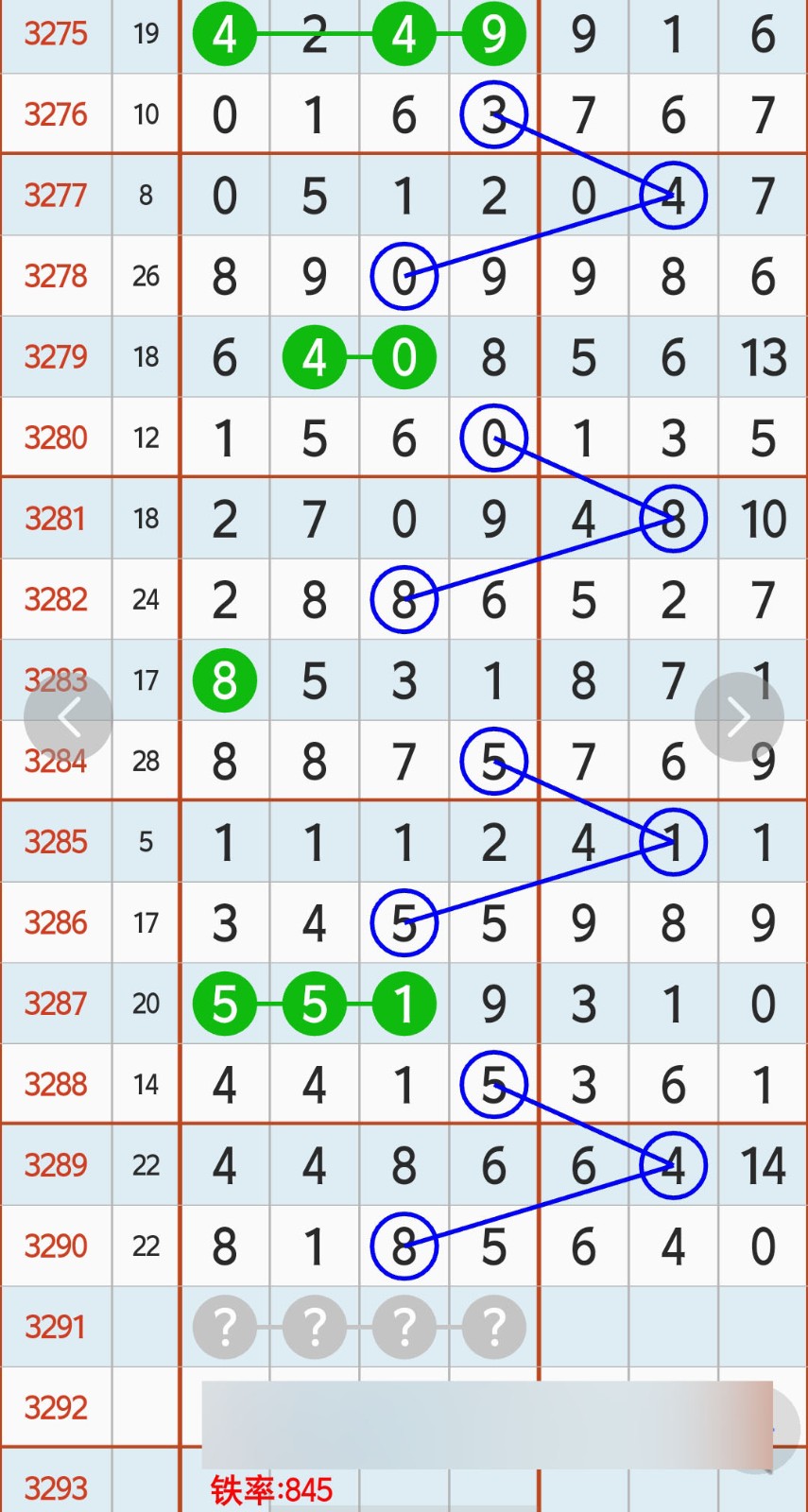Image resolution: width=808 pixels, height=1512 pixels.
Task: Go to the next image with right arrow
Action: pyautogui.click(x=739, y=718)
